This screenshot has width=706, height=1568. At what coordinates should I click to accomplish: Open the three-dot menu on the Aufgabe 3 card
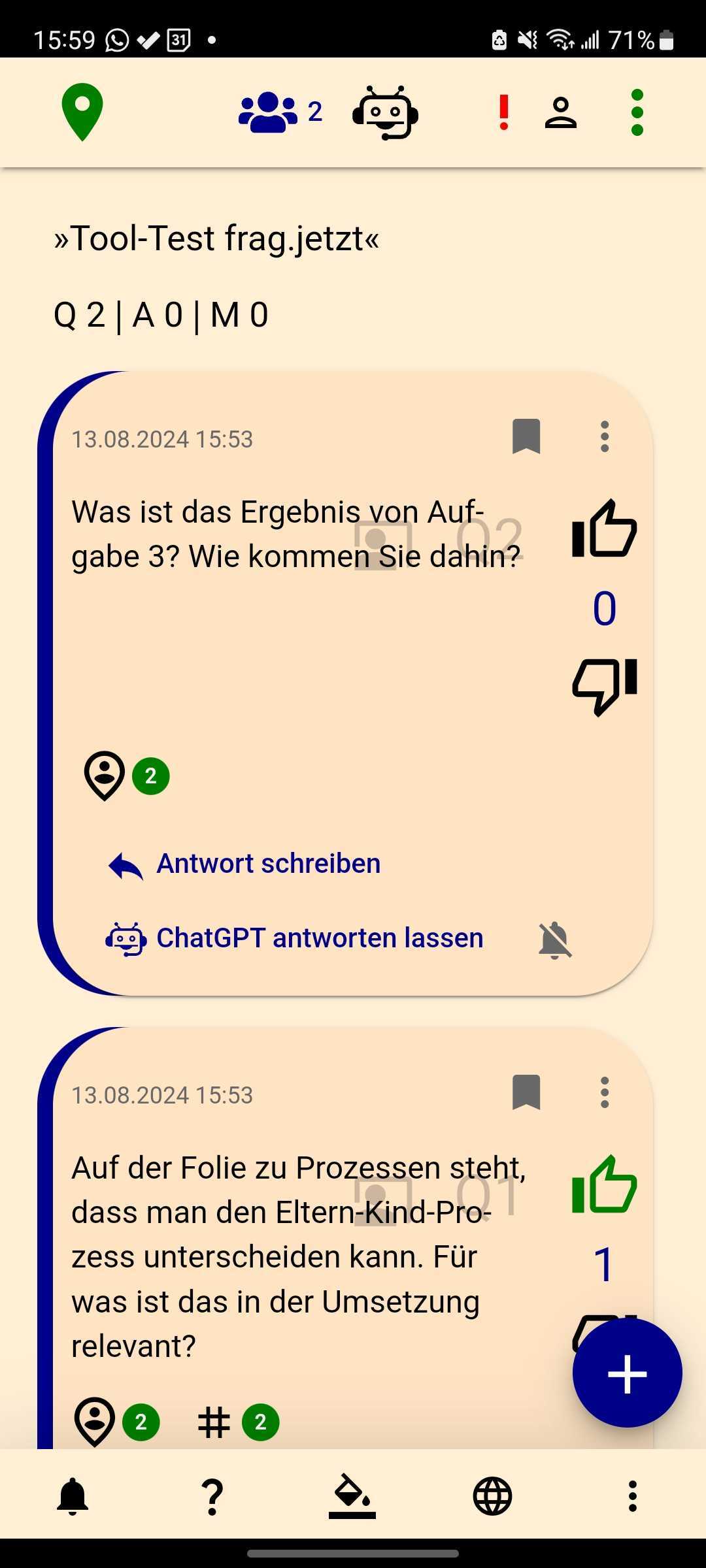coord(604,436)
